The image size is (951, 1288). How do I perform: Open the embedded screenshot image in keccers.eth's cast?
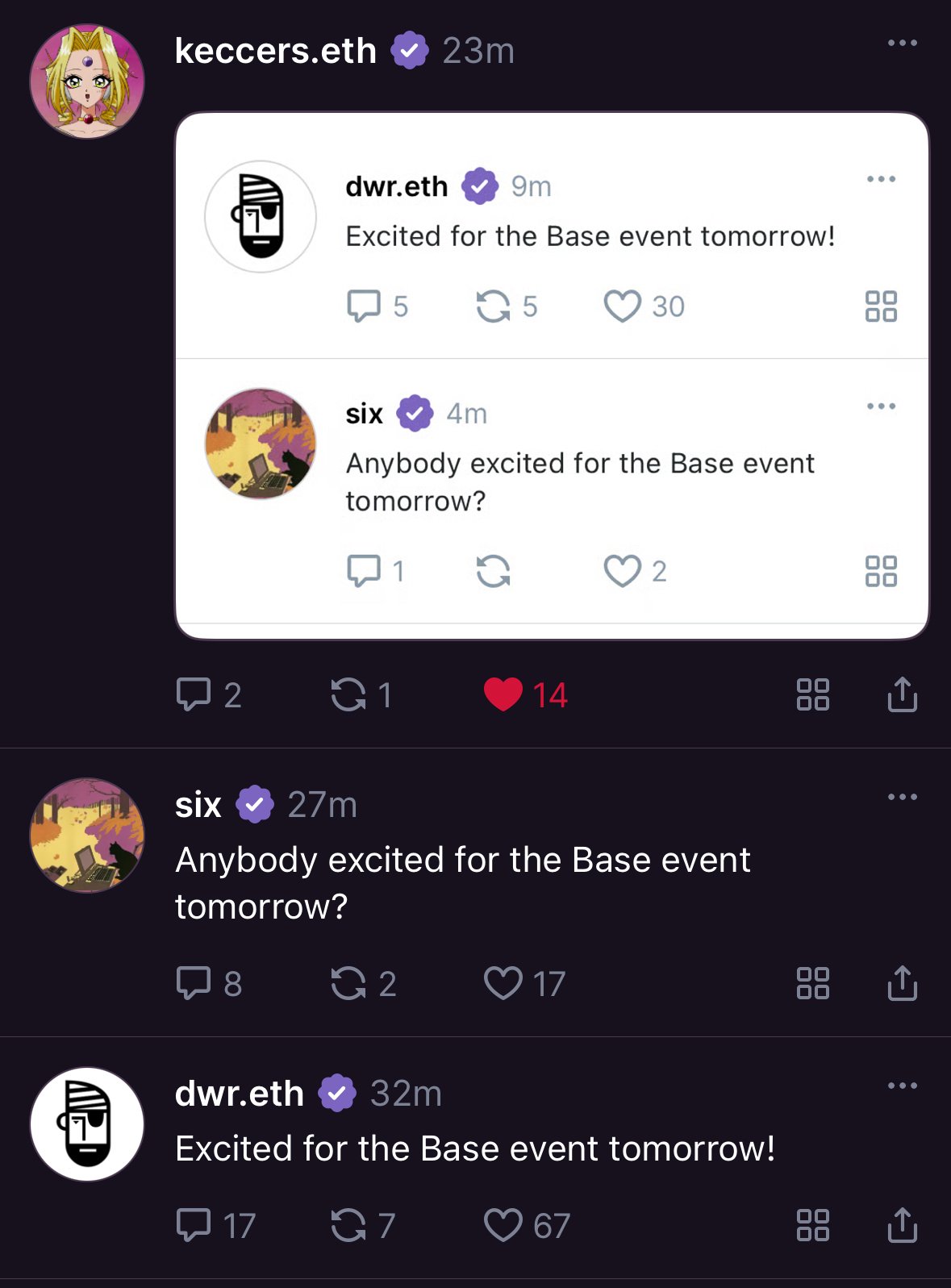[x=552, y=375]
